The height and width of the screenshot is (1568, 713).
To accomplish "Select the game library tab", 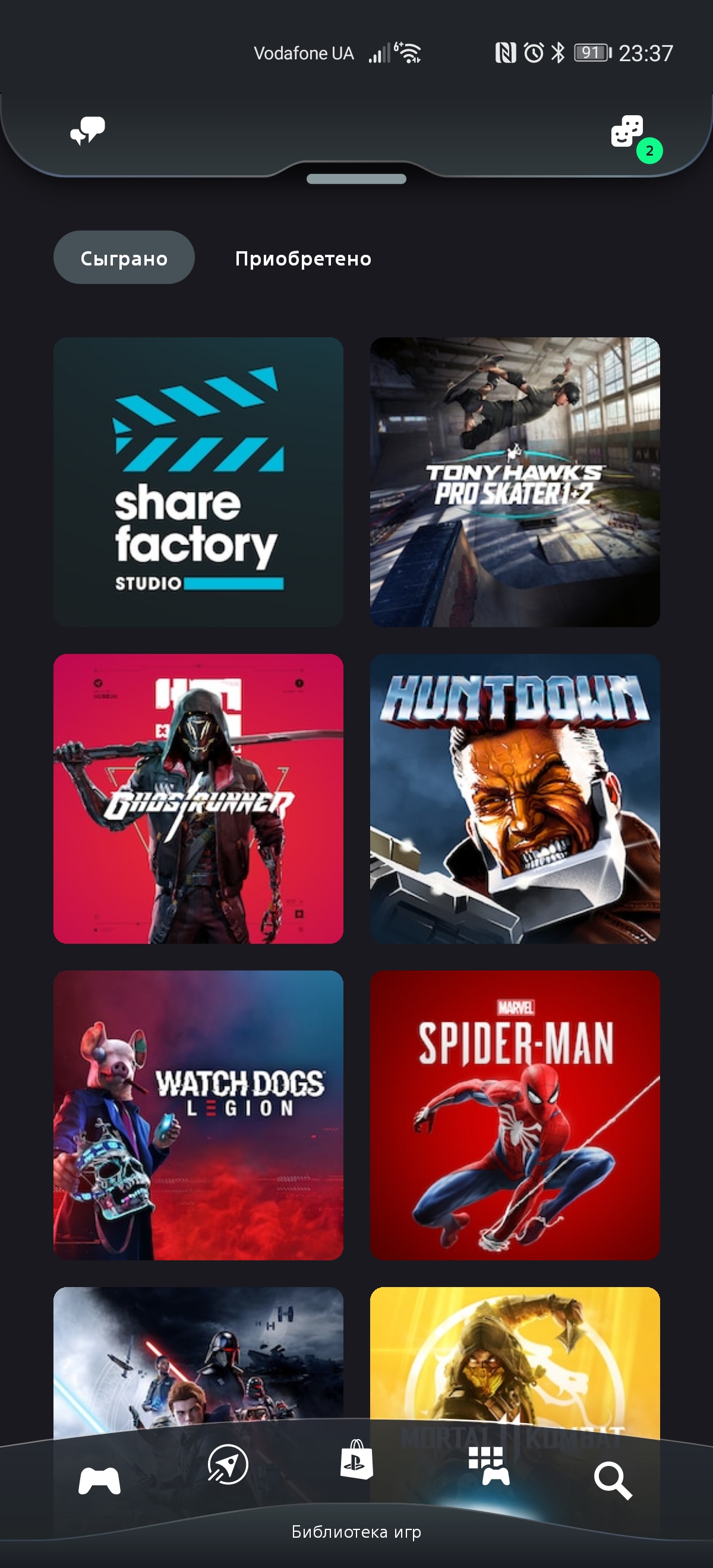I will click(488, 1466).
